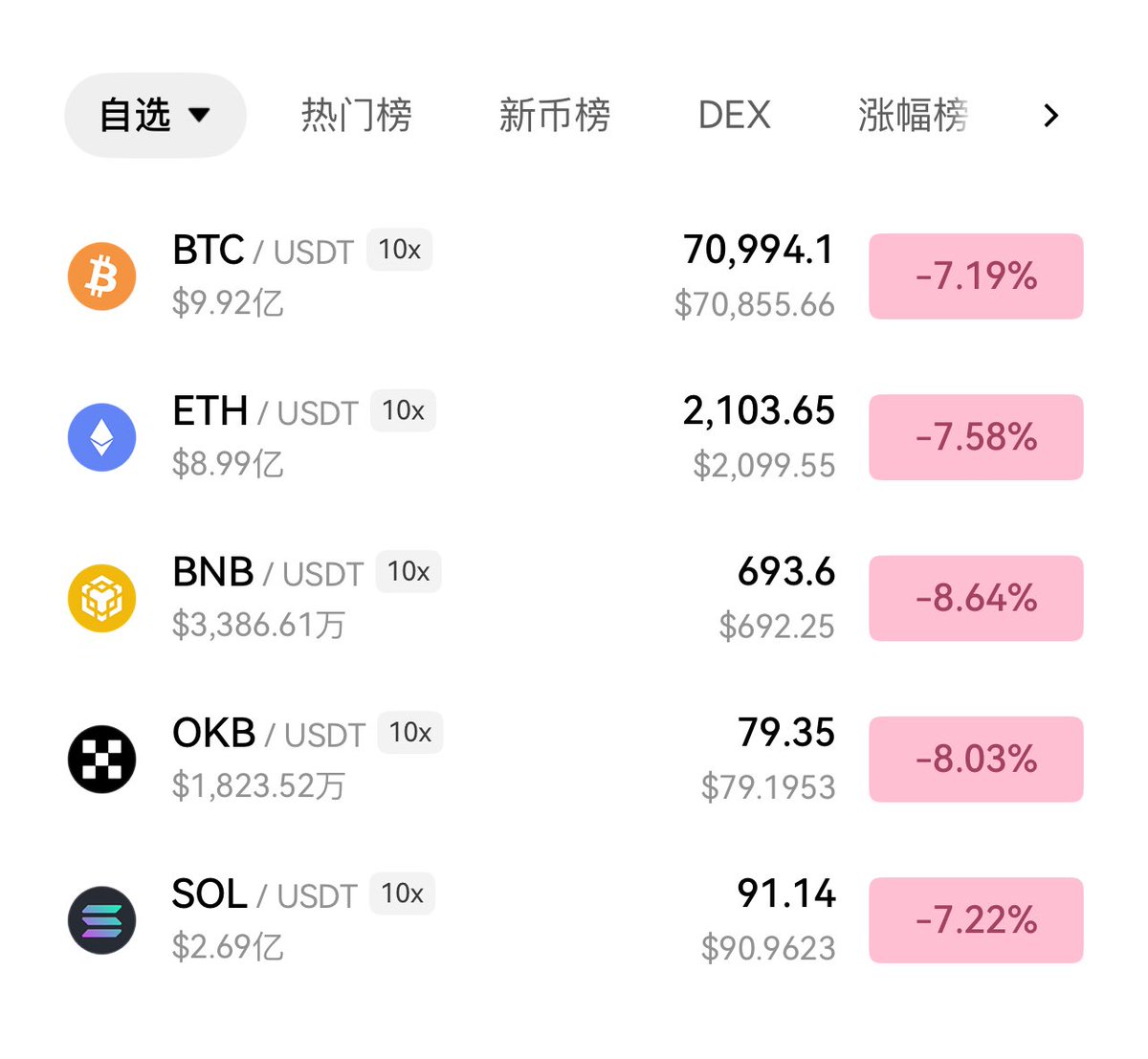
Task: View the BNB / USDT pair
Action: pos(268,573)
